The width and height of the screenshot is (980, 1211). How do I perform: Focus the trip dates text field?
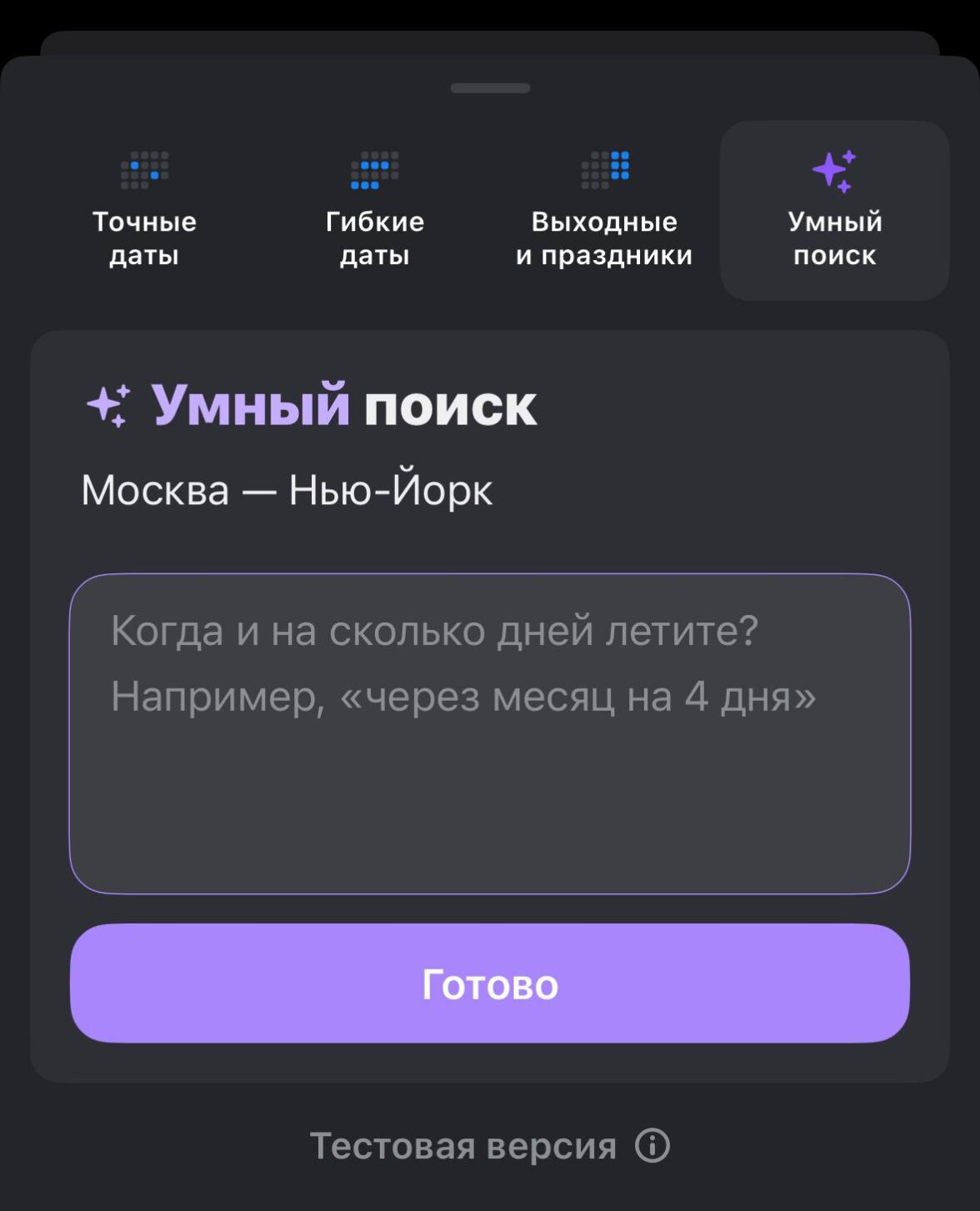(x=490, y=733)
